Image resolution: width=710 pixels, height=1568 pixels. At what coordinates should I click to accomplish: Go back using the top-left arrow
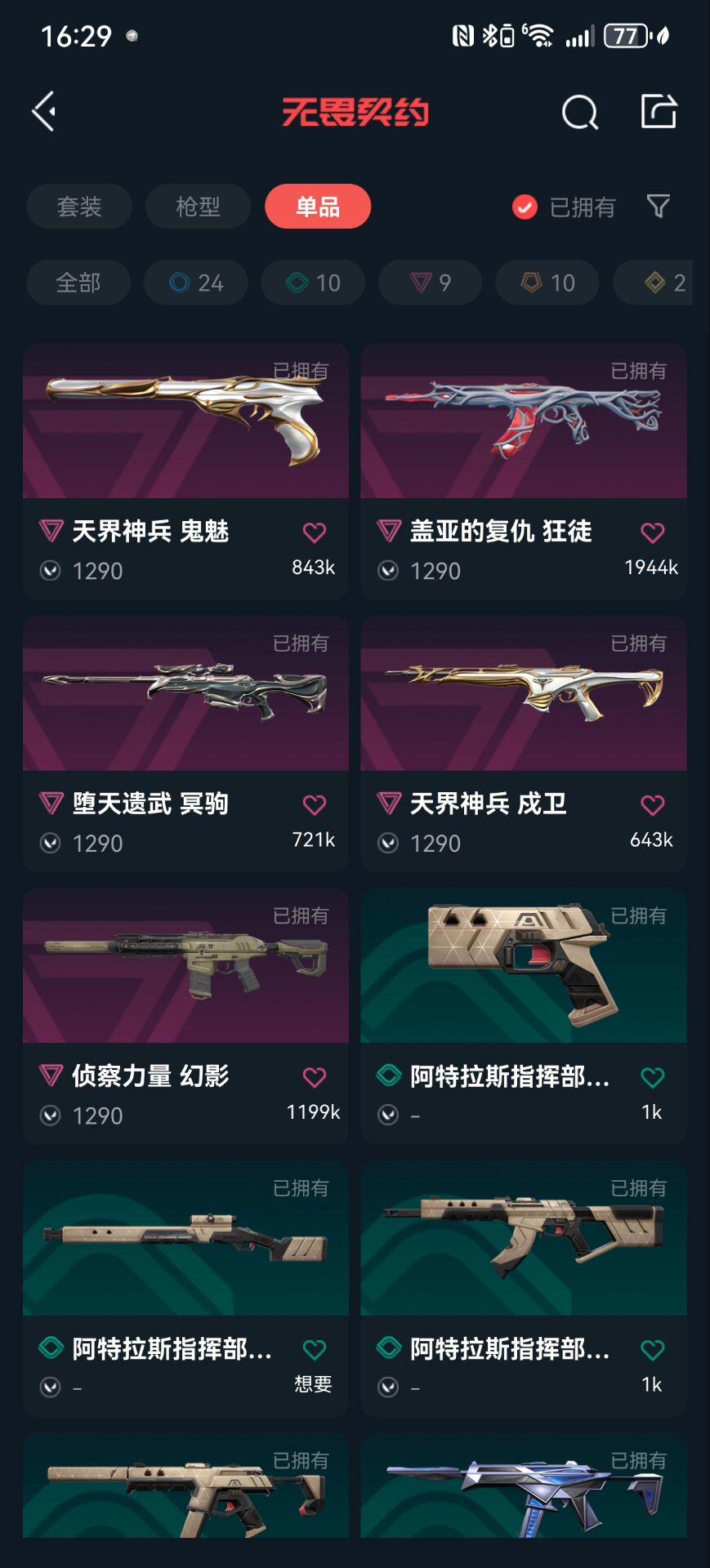(44, 111)
